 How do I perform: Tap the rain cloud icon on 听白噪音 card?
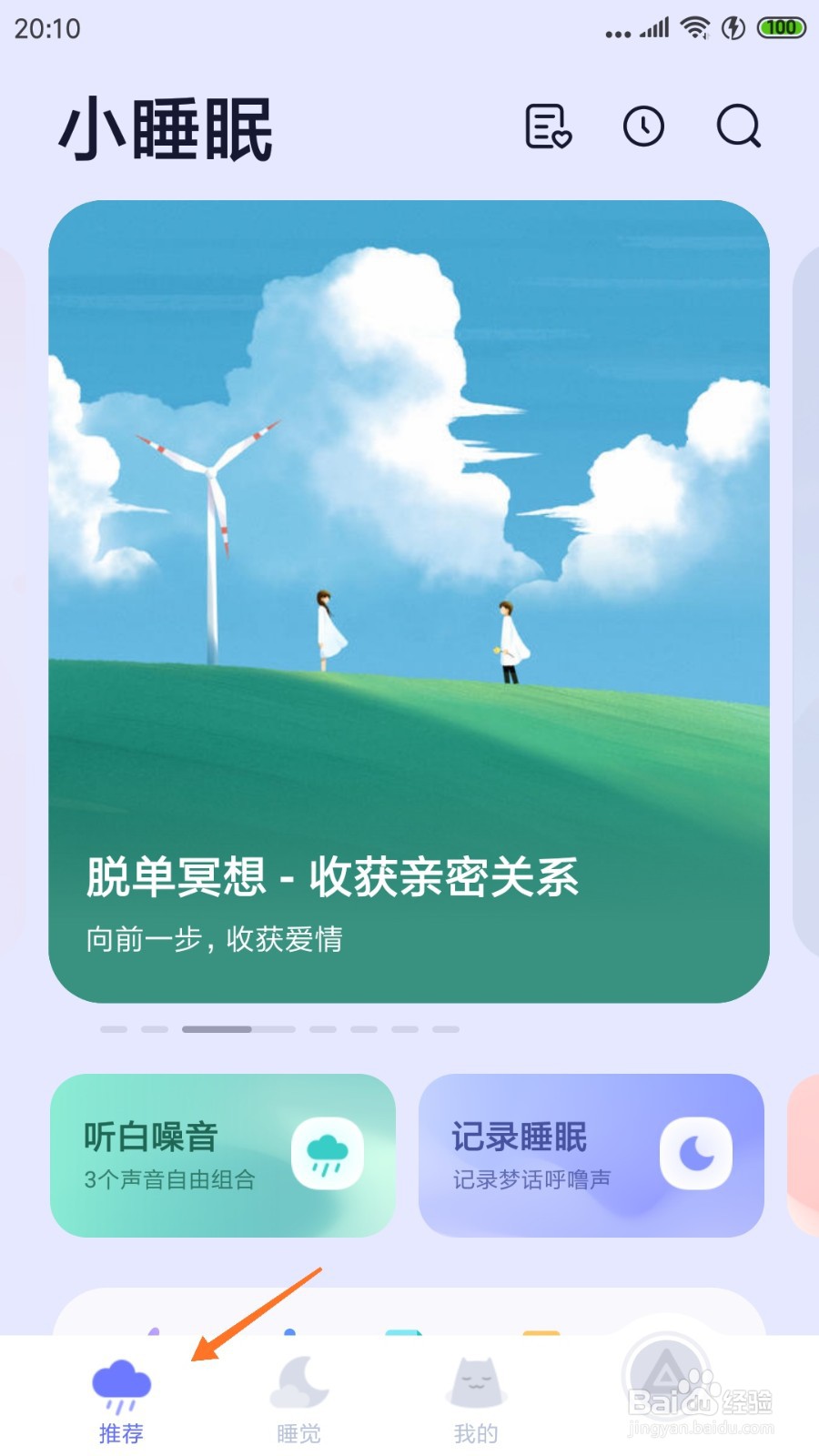pos(326,1152)
